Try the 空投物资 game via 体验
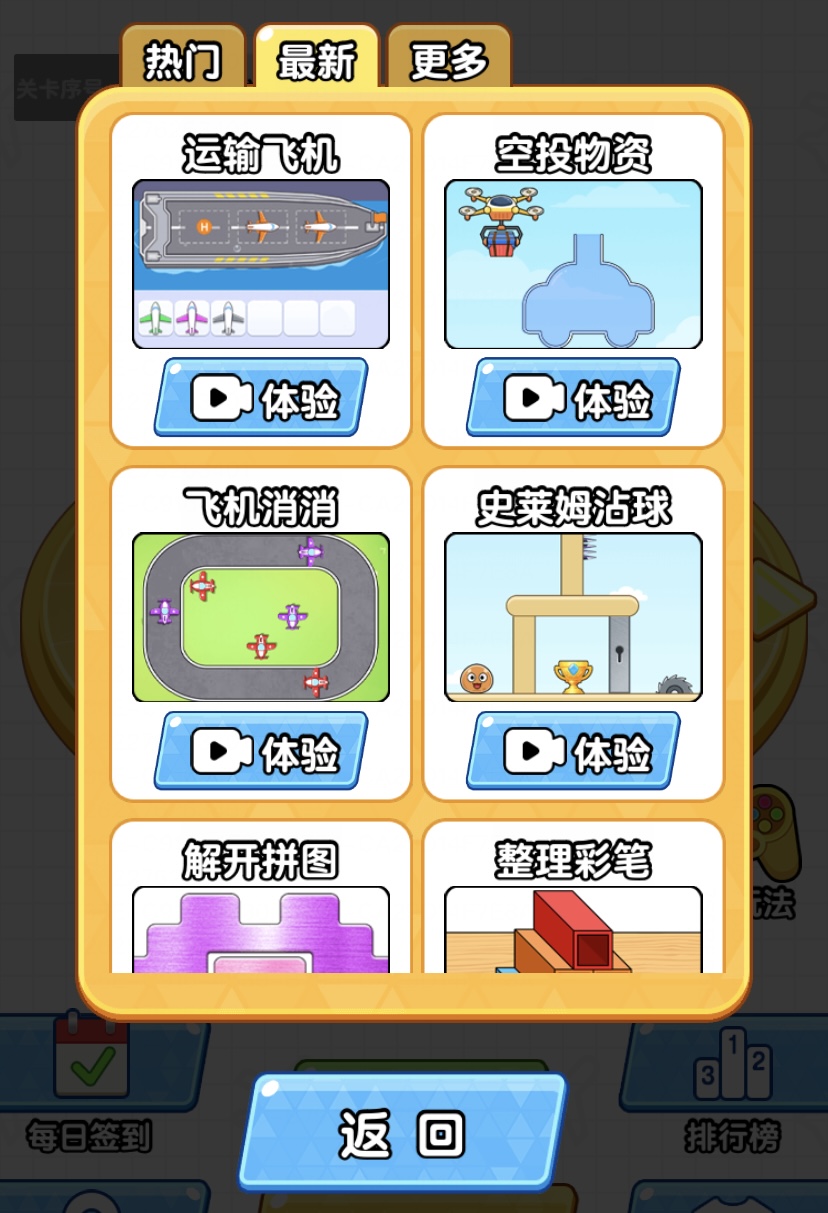Screen dimensions: 828x1213 pos(573,398)
